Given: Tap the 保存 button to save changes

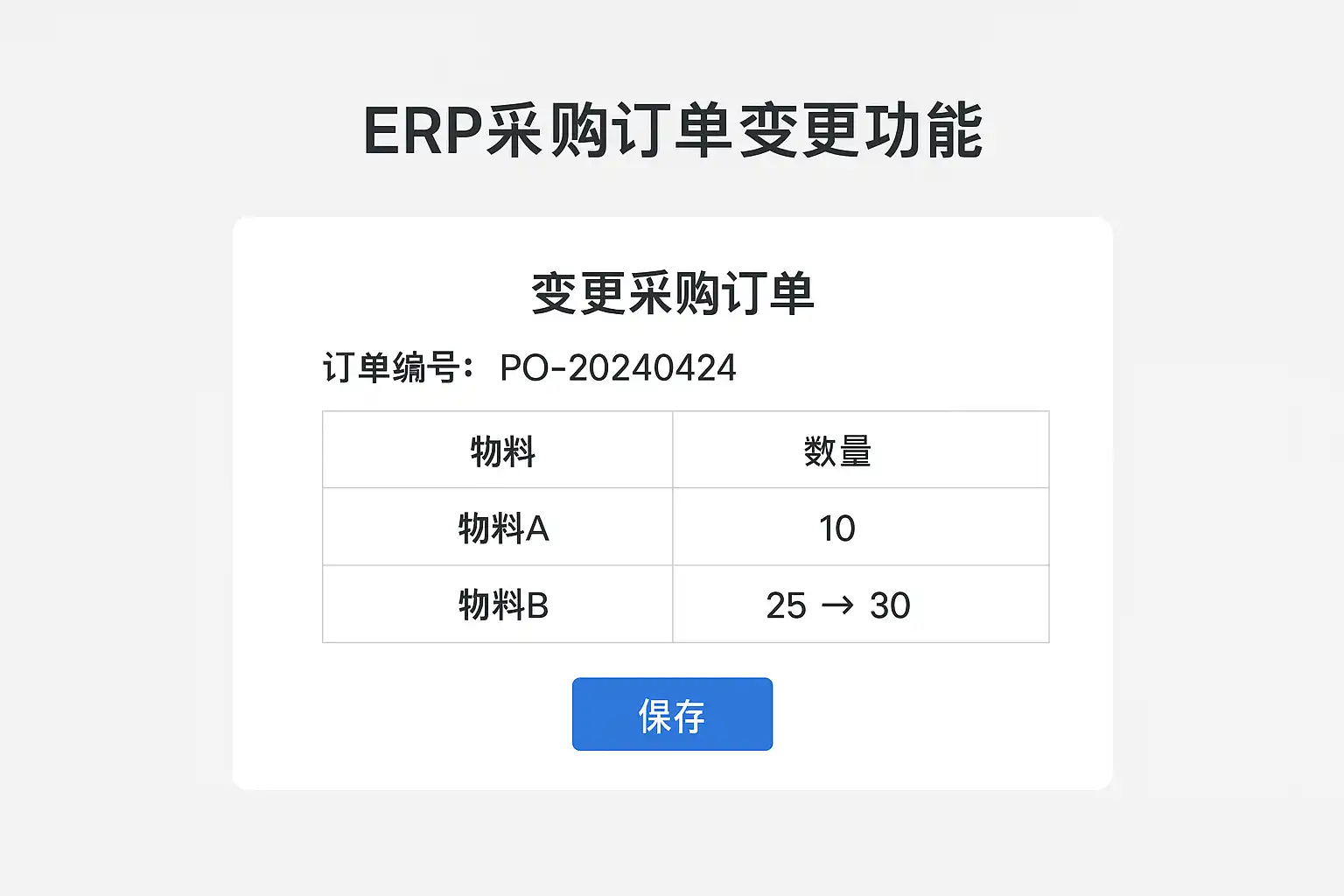Looking at the screenshot, I should pyautogui.click(x=672, y=714).
